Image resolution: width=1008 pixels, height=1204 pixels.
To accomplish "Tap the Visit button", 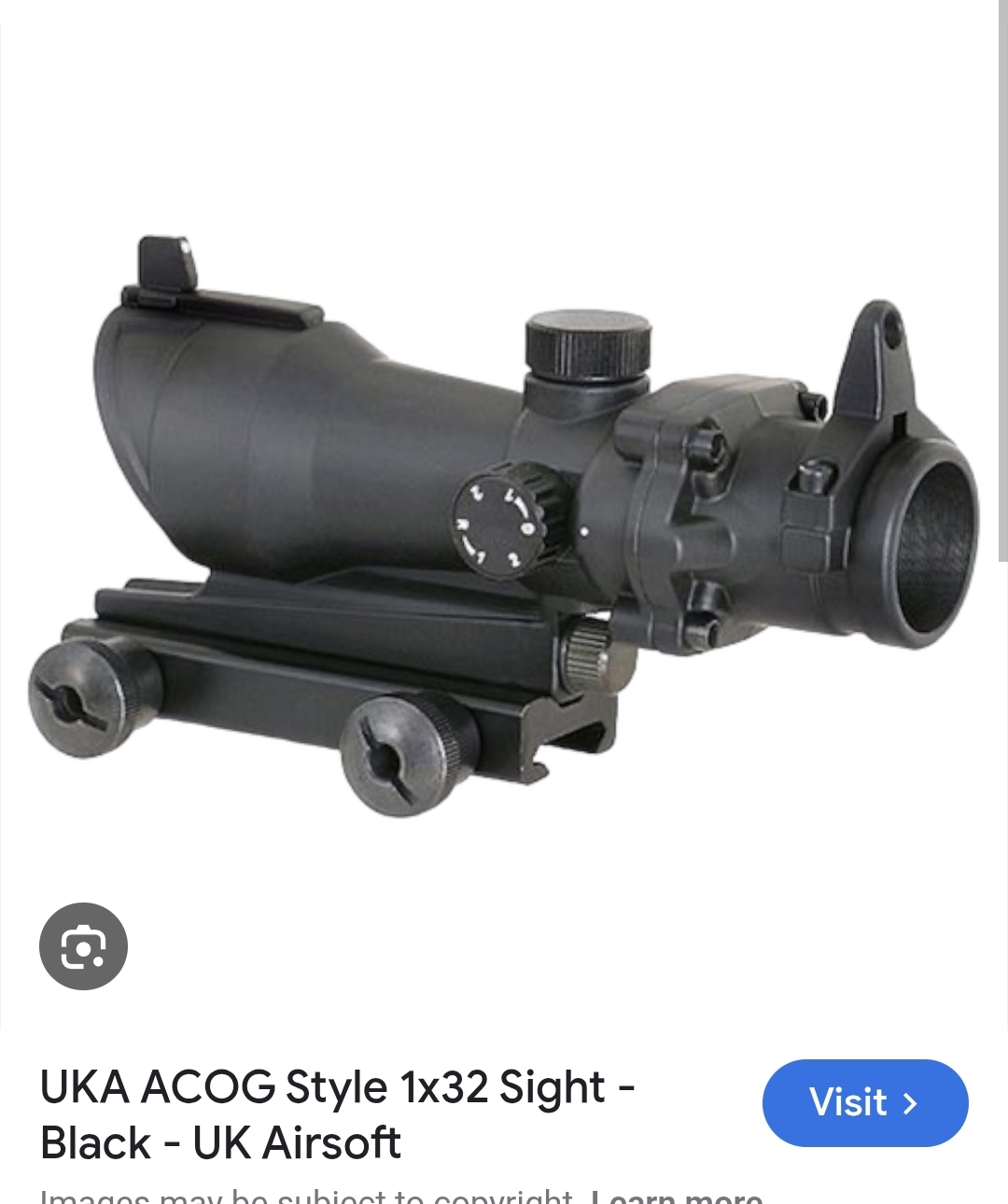I will point(864,1102).
